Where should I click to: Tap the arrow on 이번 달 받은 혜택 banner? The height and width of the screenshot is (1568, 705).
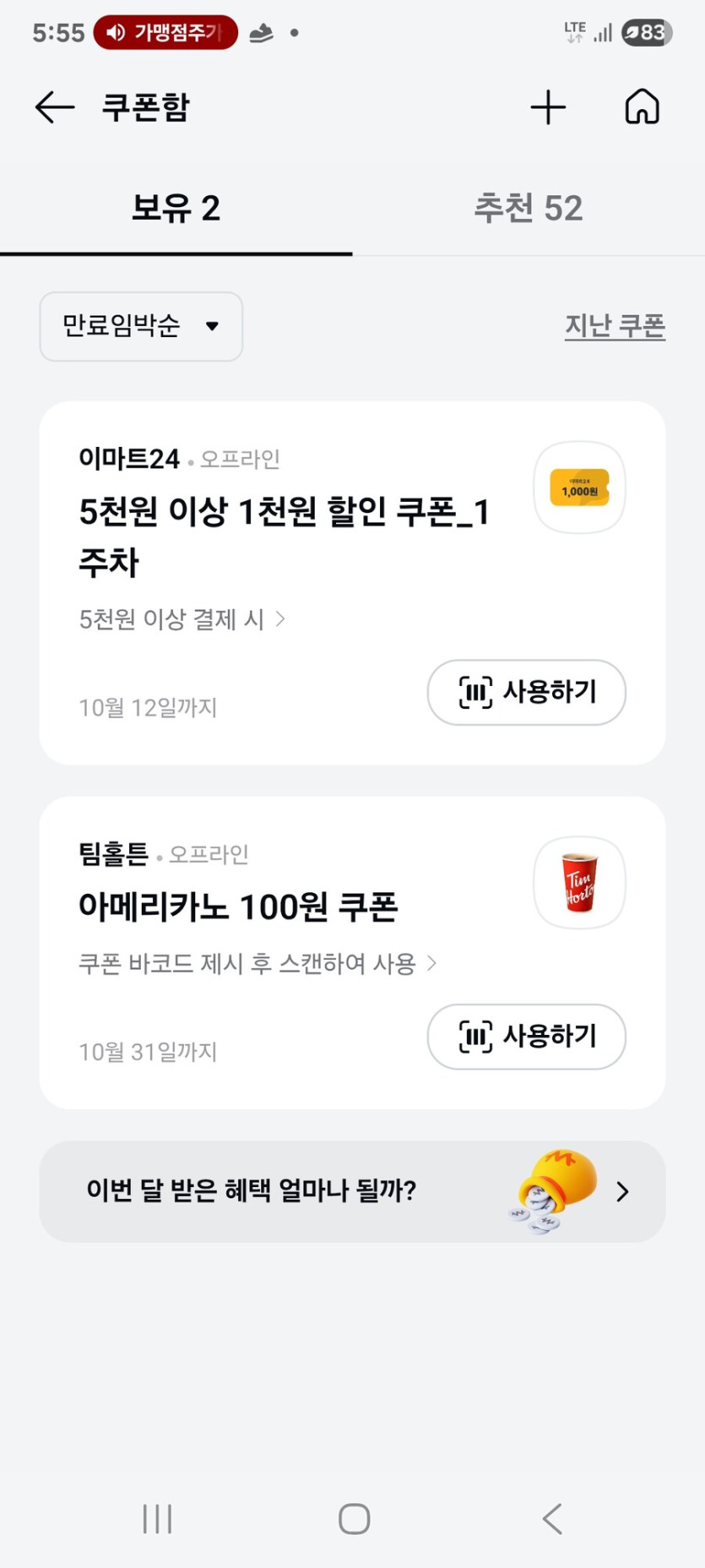pyautogui.click(x=622, y=1192)
